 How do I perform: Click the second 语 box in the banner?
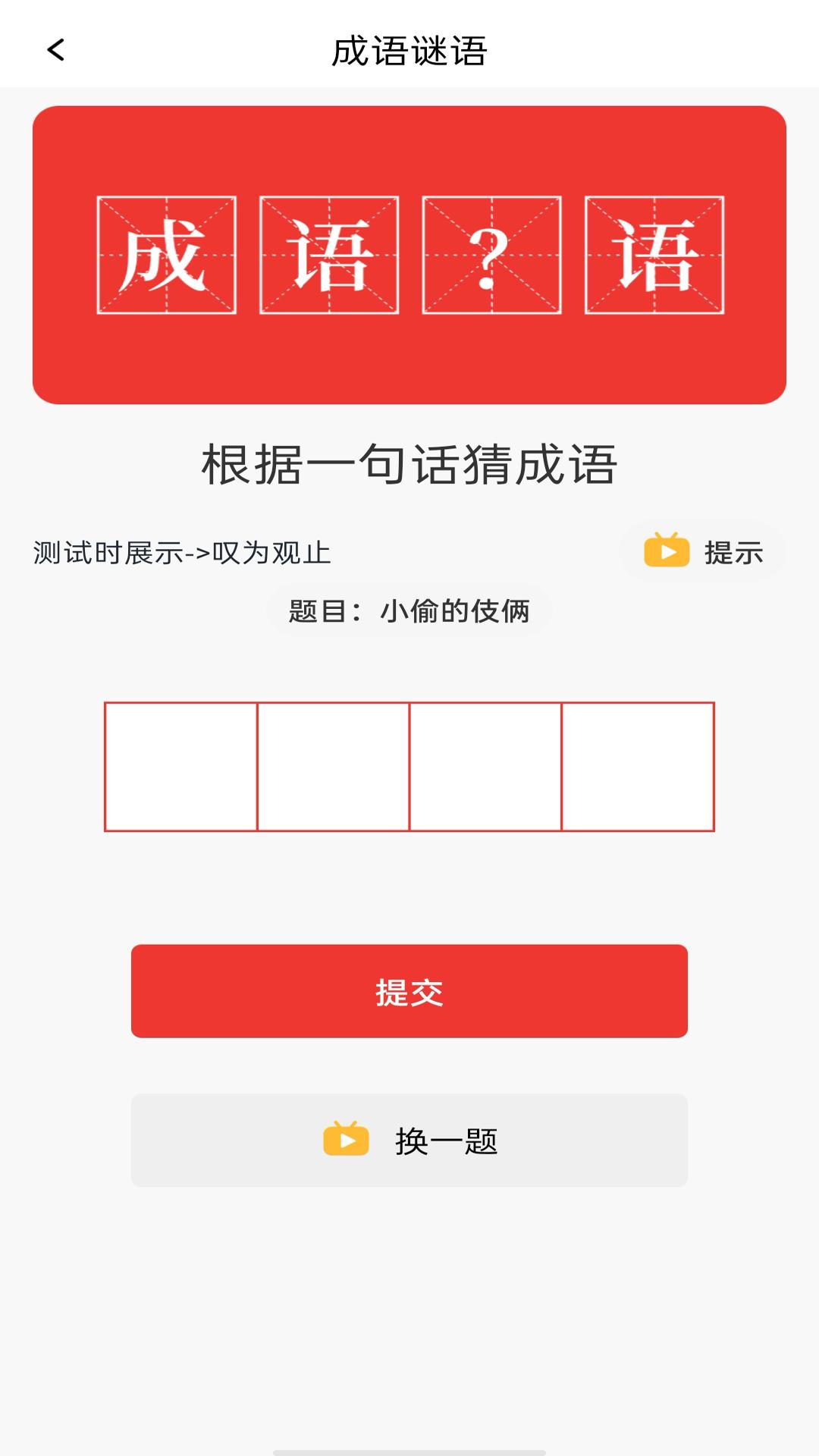coord(329,254)
